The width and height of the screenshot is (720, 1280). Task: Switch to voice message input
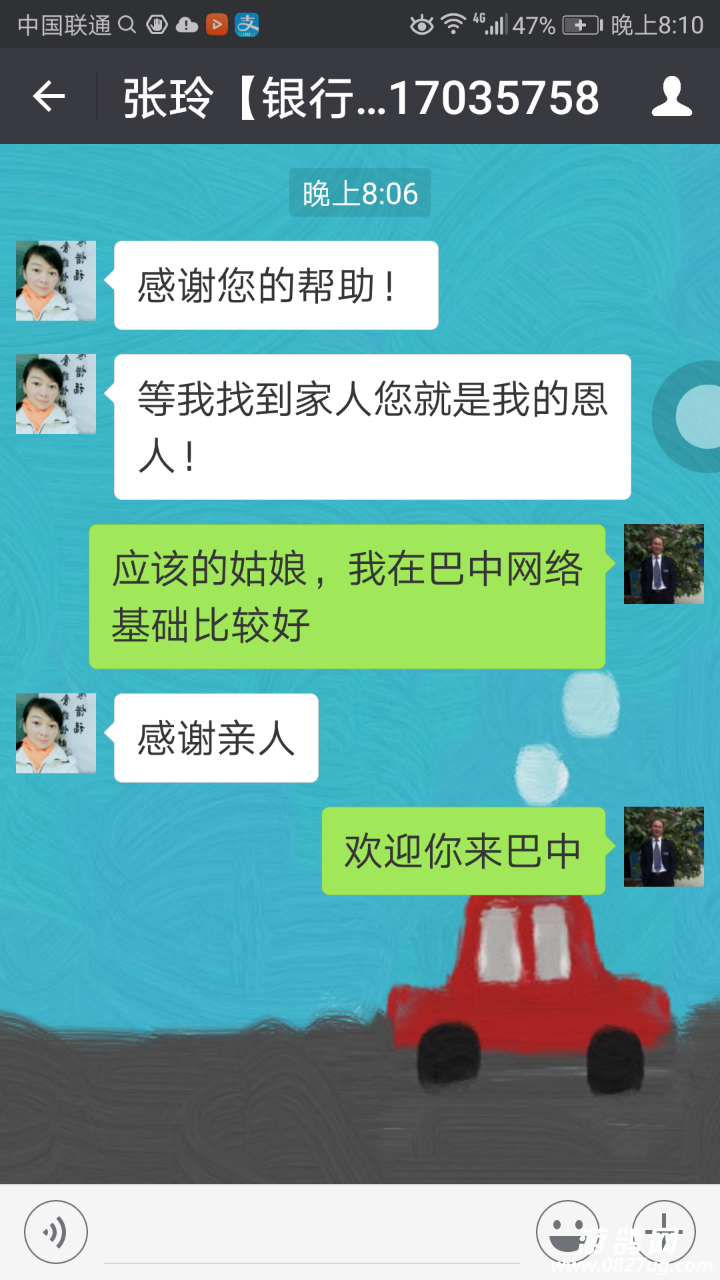click(56, 1232)
